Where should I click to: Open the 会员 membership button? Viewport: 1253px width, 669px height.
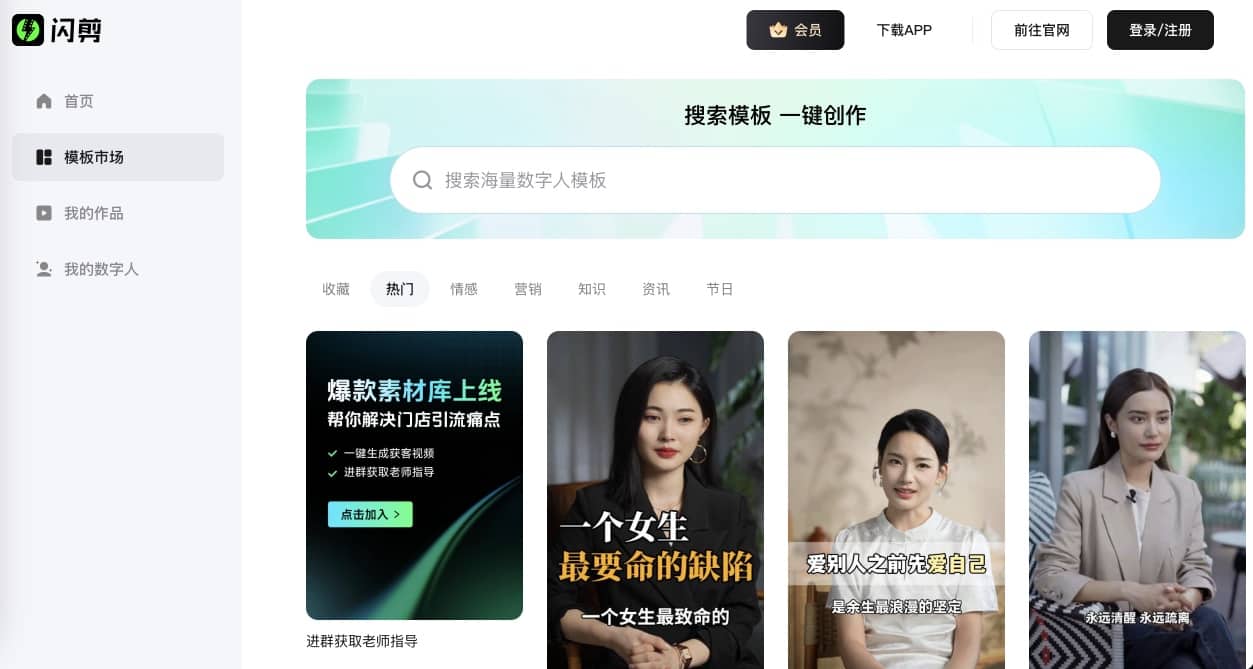point(795,30)
